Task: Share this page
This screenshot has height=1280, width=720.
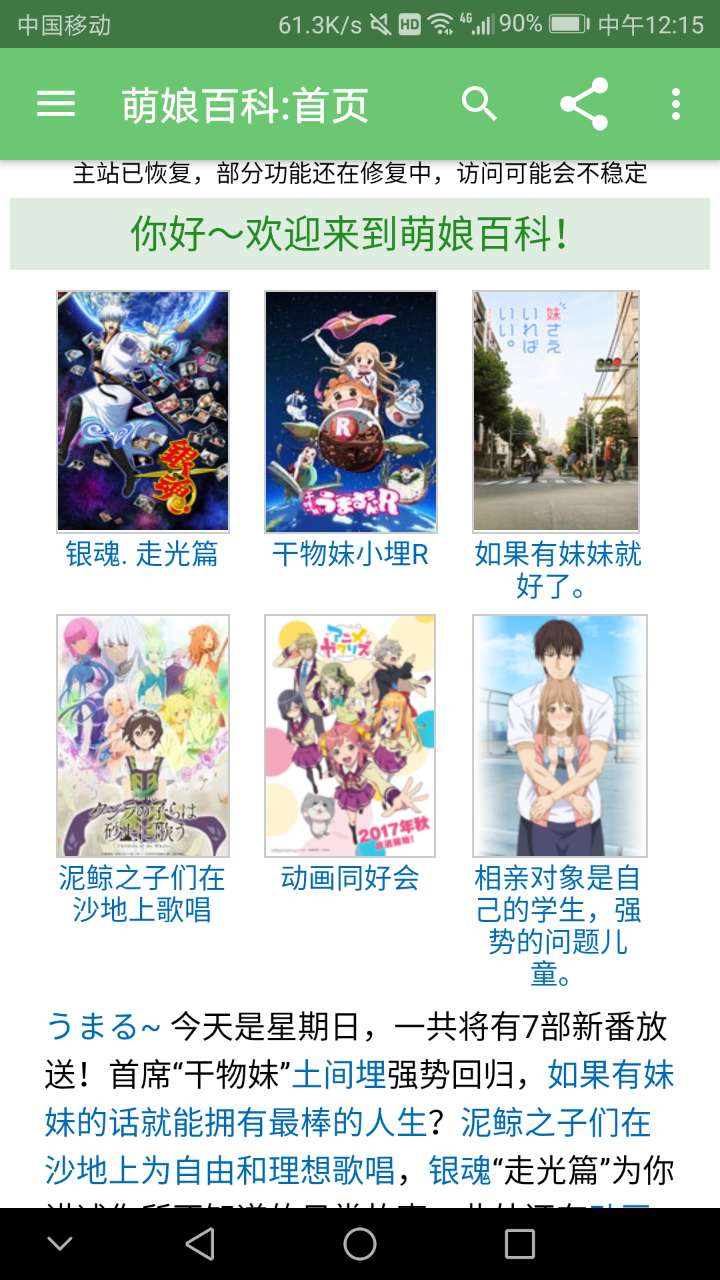Action: tap(584, 104)
